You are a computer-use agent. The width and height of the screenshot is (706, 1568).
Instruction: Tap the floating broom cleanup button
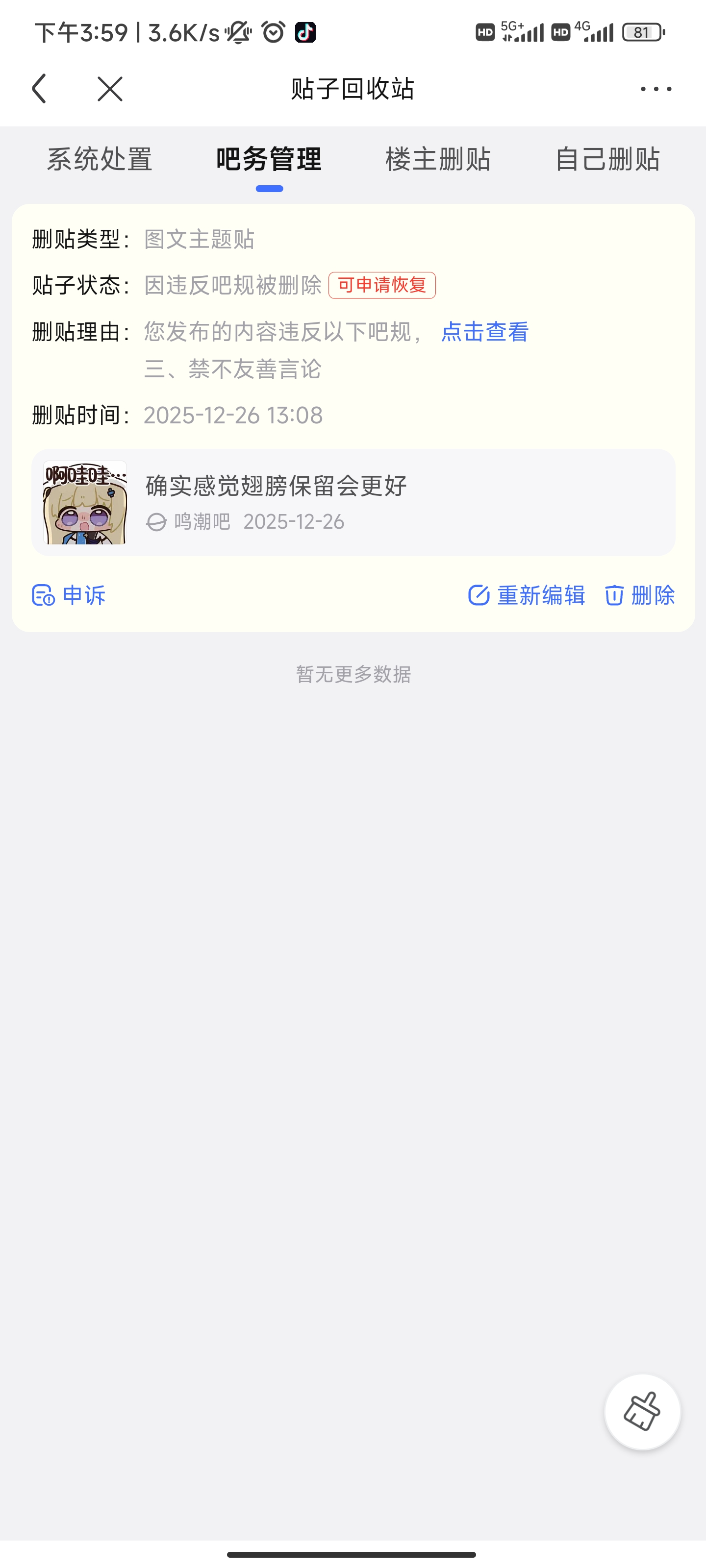click(642, 1412)
